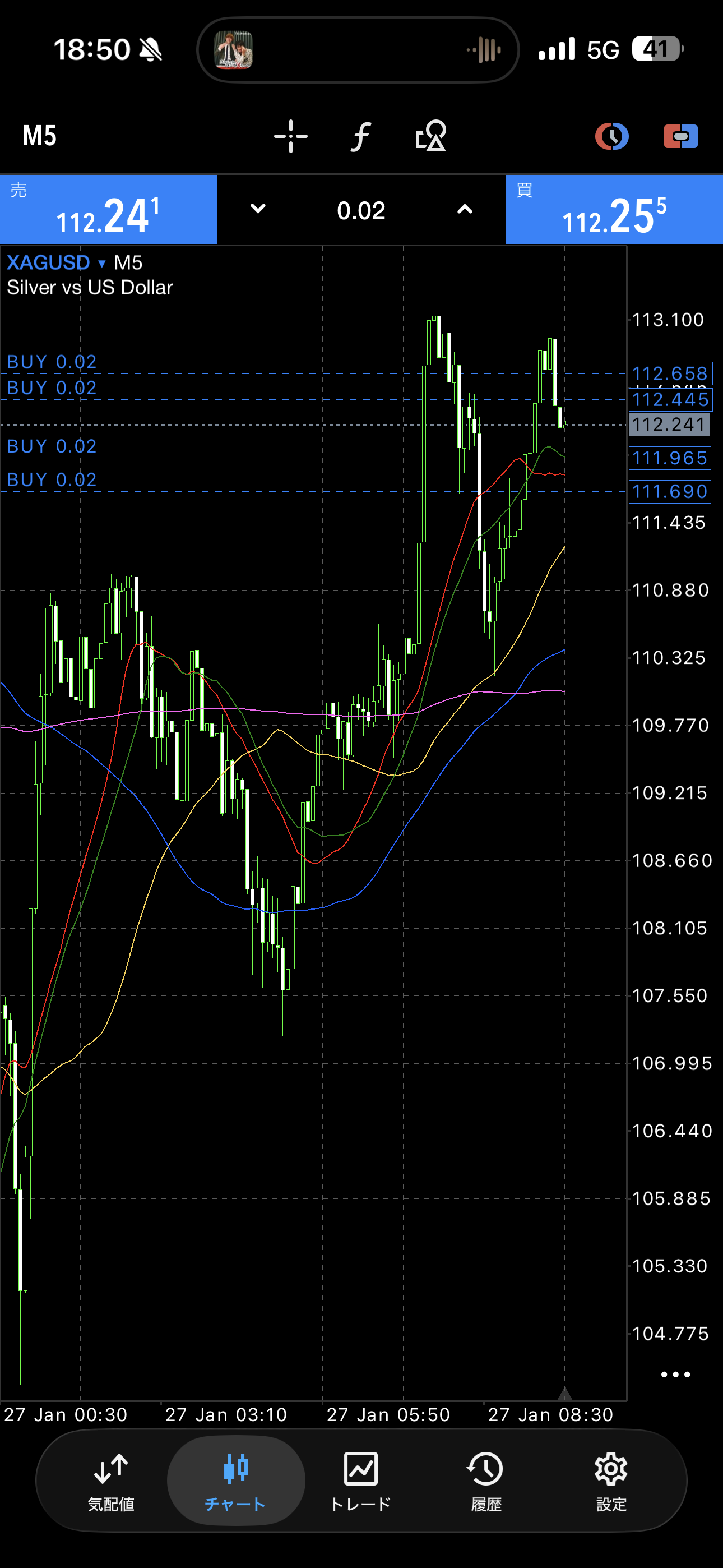Open the drawing objects tool

click(431, 136)
